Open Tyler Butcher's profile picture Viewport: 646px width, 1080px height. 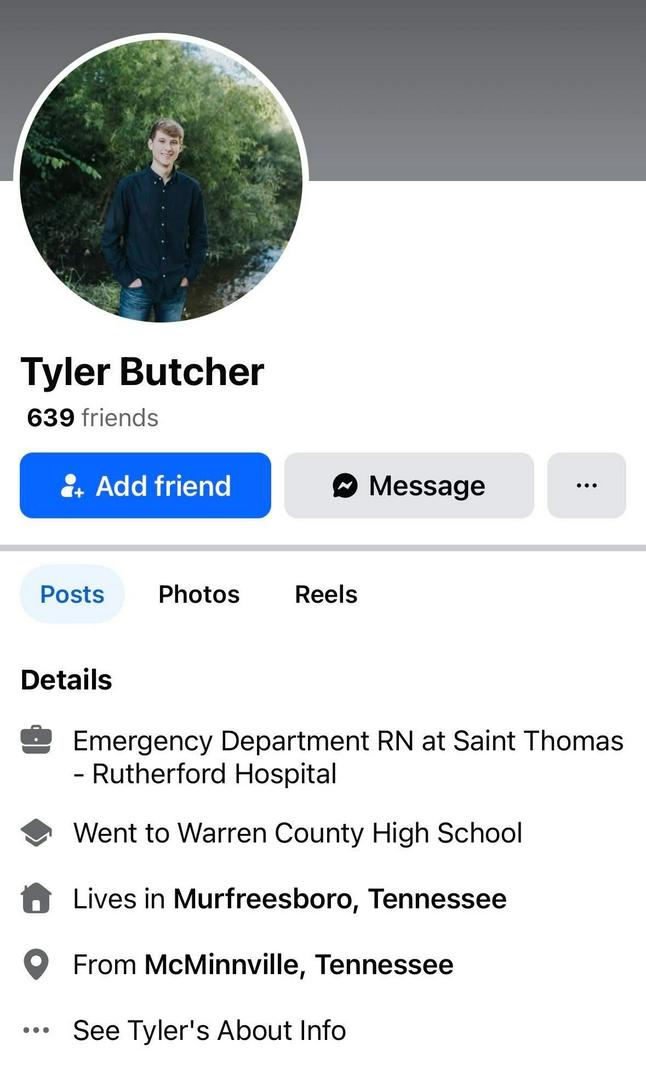160,180
